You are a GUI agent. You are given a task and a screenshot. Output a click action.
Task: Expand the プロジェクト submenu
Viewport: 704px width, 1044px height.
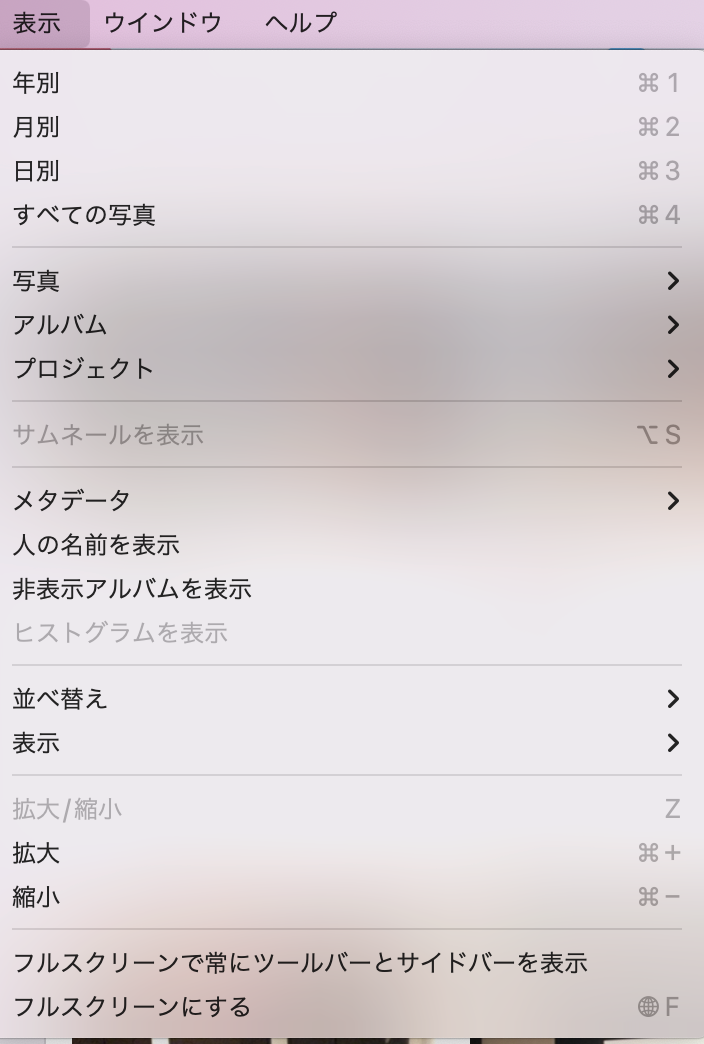[x=84, y=369]
